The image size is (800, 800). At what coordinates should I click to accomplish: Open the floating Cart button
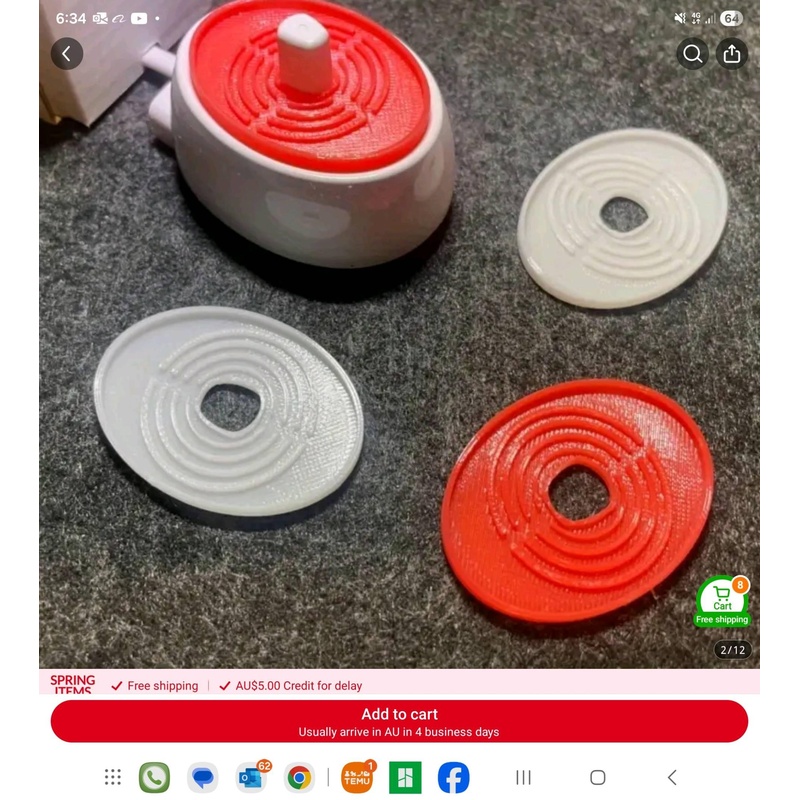(722, 602)
